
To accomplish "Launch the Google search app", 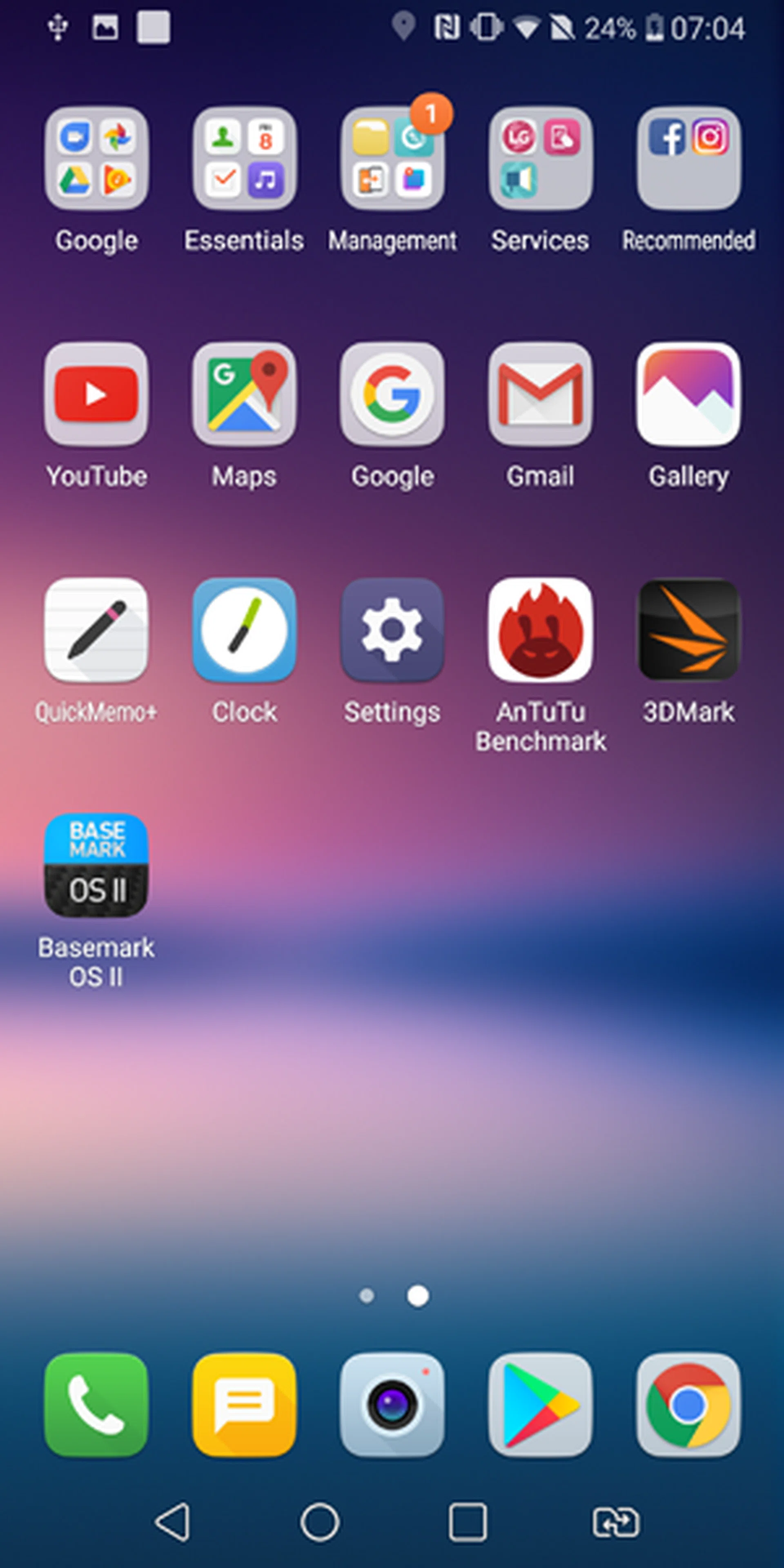I will [x=392, y=394].
